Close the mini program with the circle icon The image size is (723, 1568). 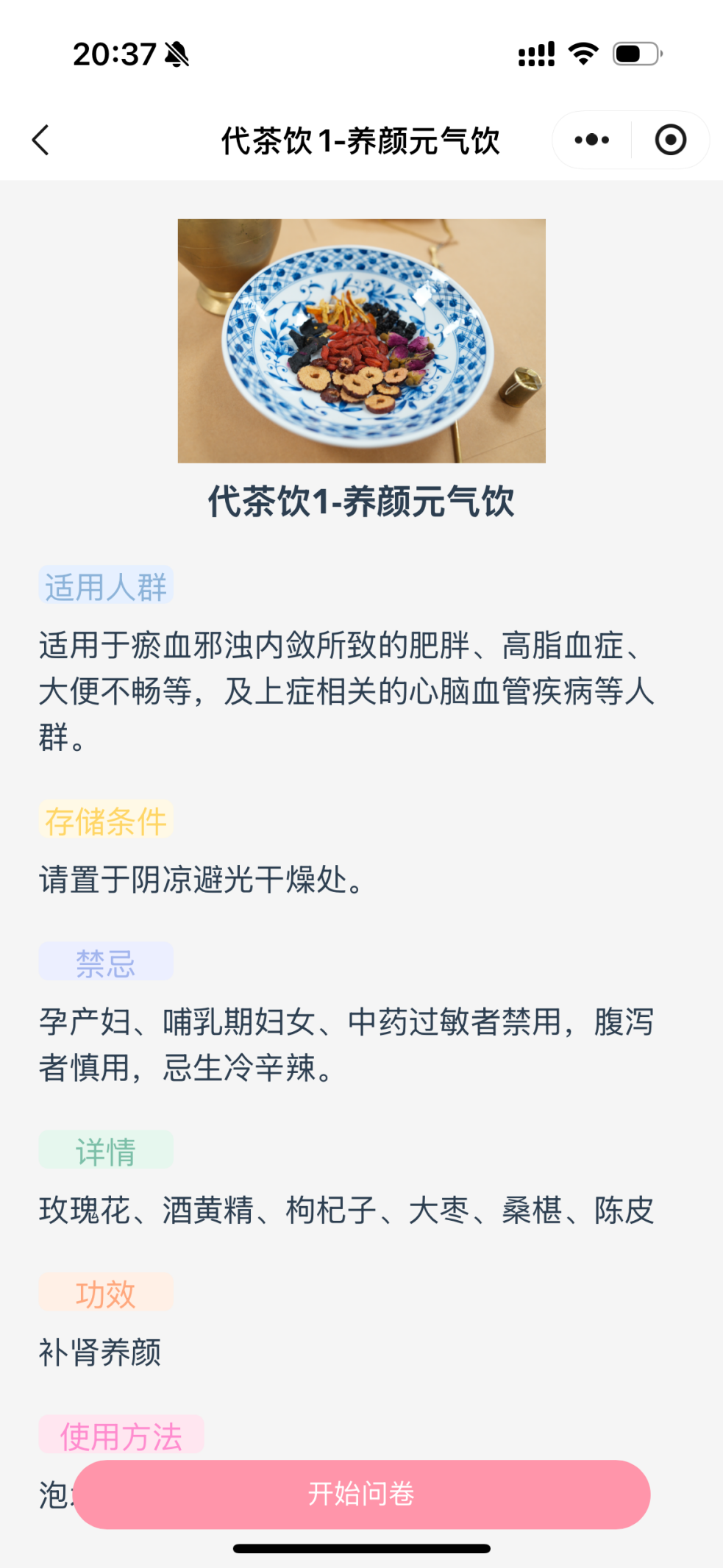[670, 140]
